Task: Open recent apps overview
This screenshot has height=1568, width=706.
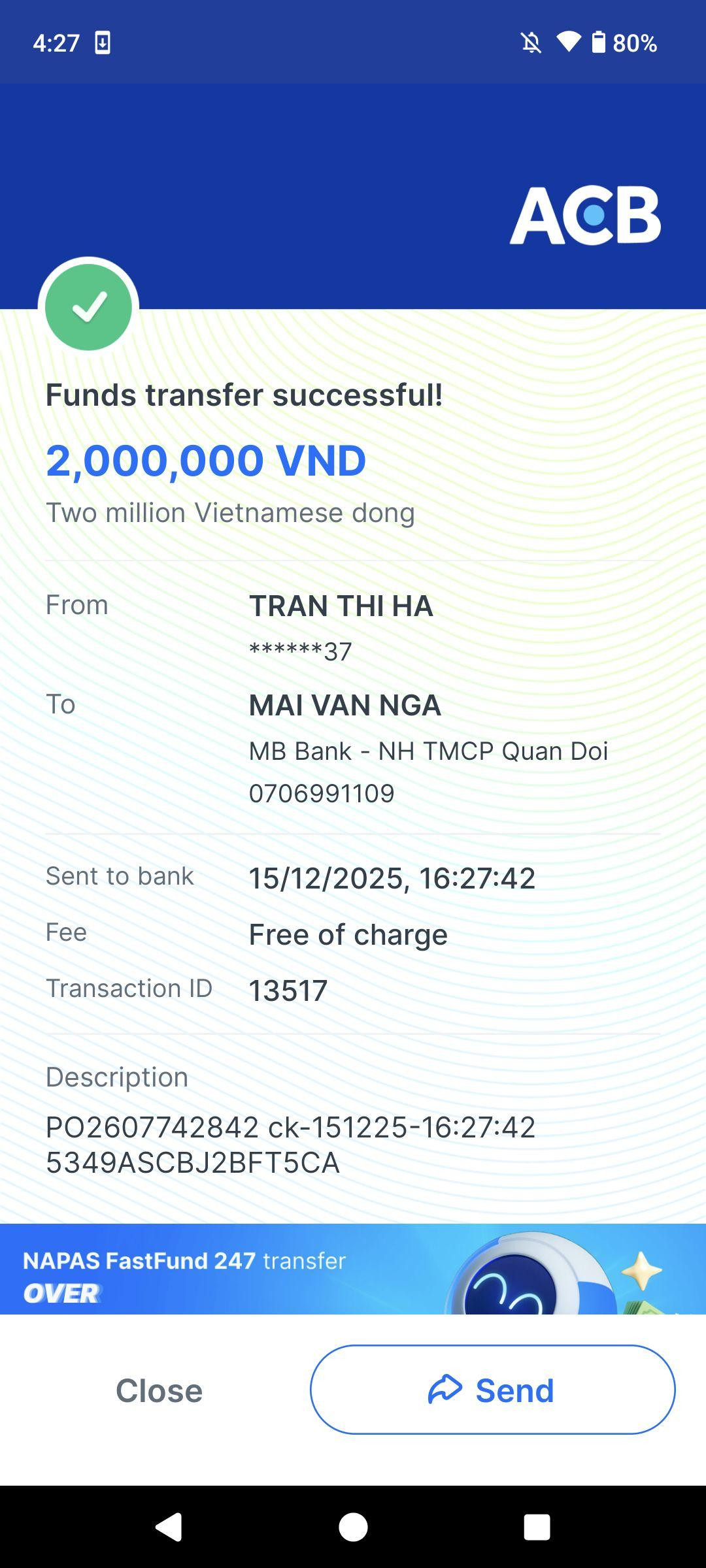Action: click(537, 1527)
